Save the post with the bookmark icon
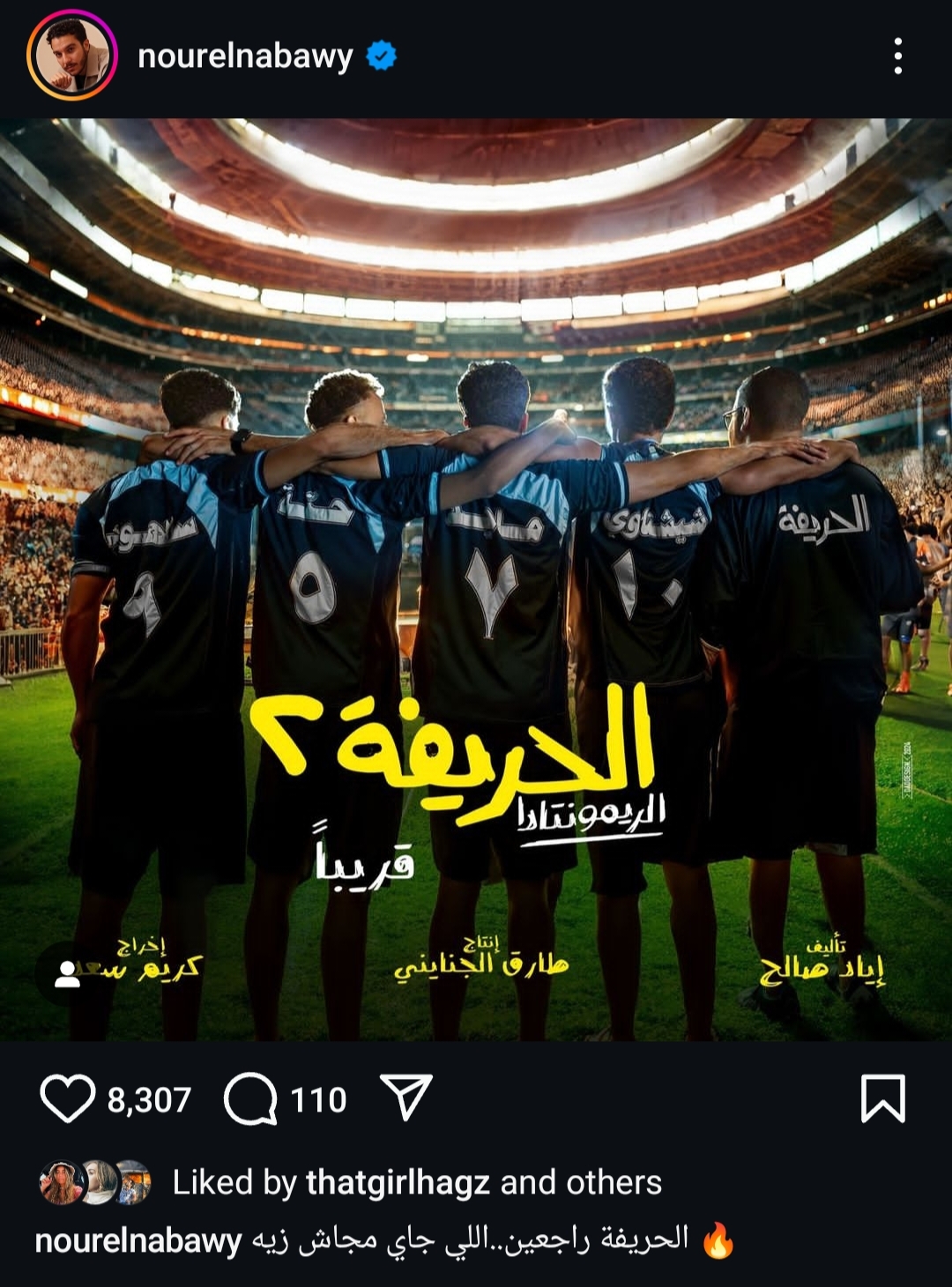The width and height of the screenshot is (952, 1287). coord(882,1098)
